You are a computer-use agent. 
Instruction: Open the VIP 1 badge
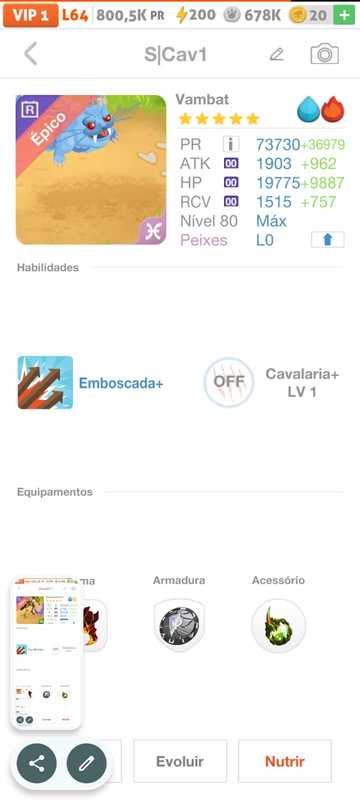pyautogui.click(x=31, y=15)
